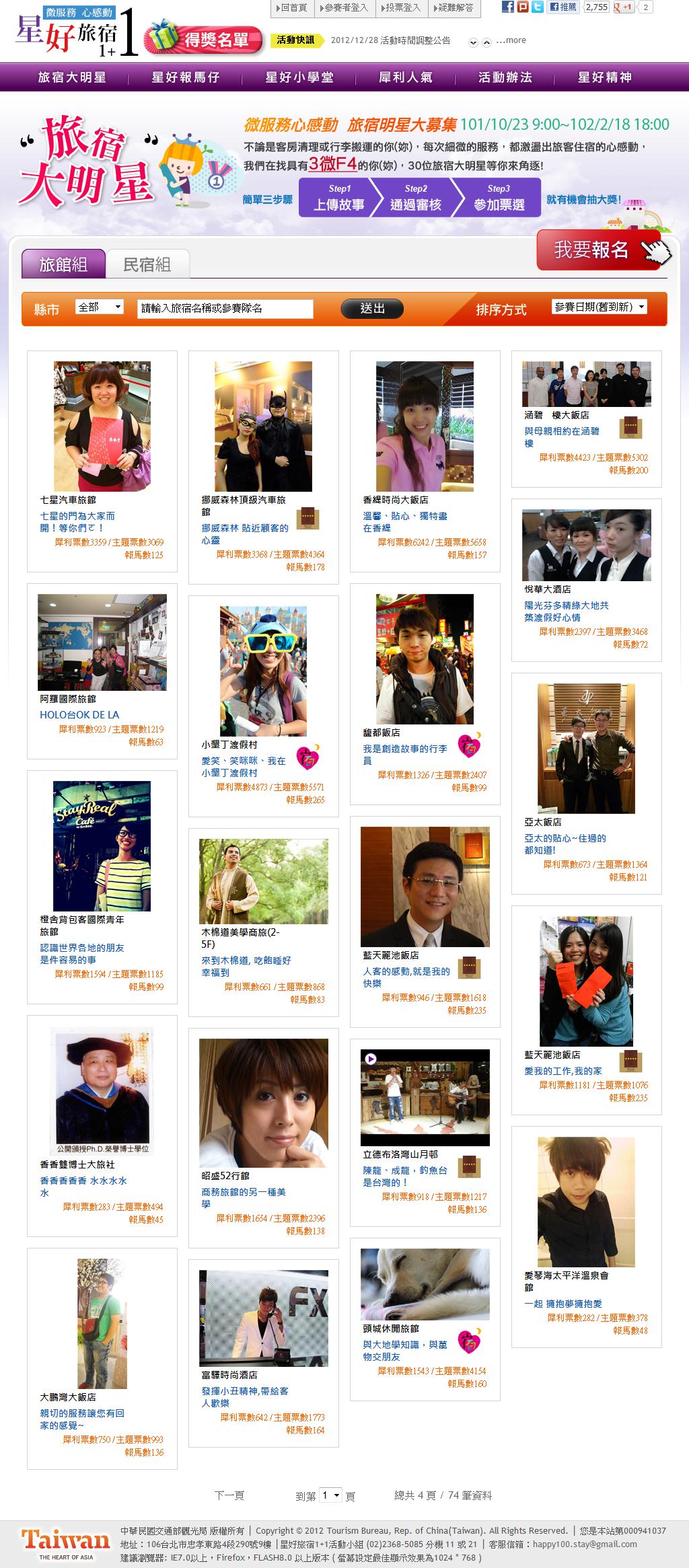
Task: Expand the 排序方式 sort dropdown
Action: point(599,307)
